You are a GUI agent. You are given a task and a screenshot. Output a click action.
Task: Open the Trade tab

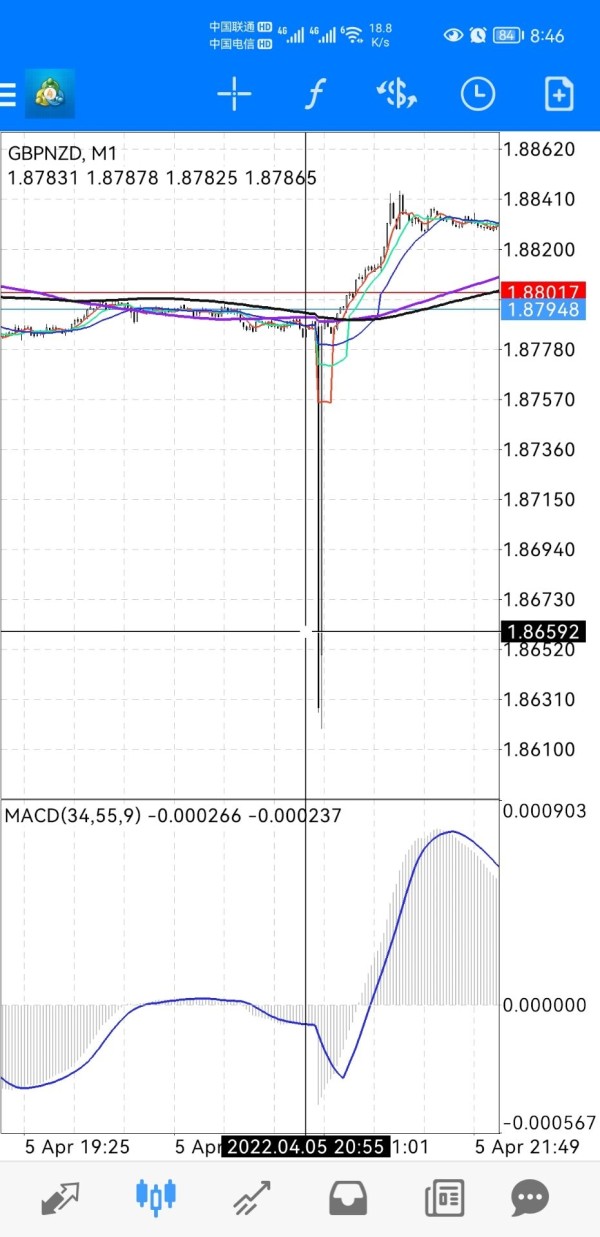(252, 1197)
